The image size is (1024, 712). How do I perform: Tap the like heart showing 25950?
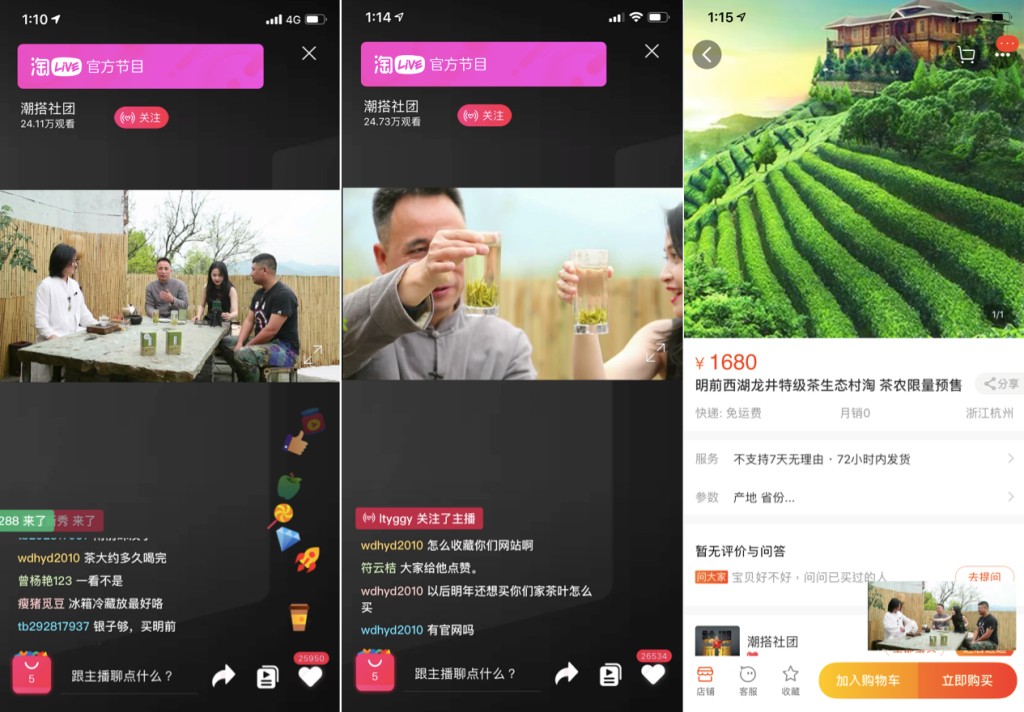[x=311, y=676]
